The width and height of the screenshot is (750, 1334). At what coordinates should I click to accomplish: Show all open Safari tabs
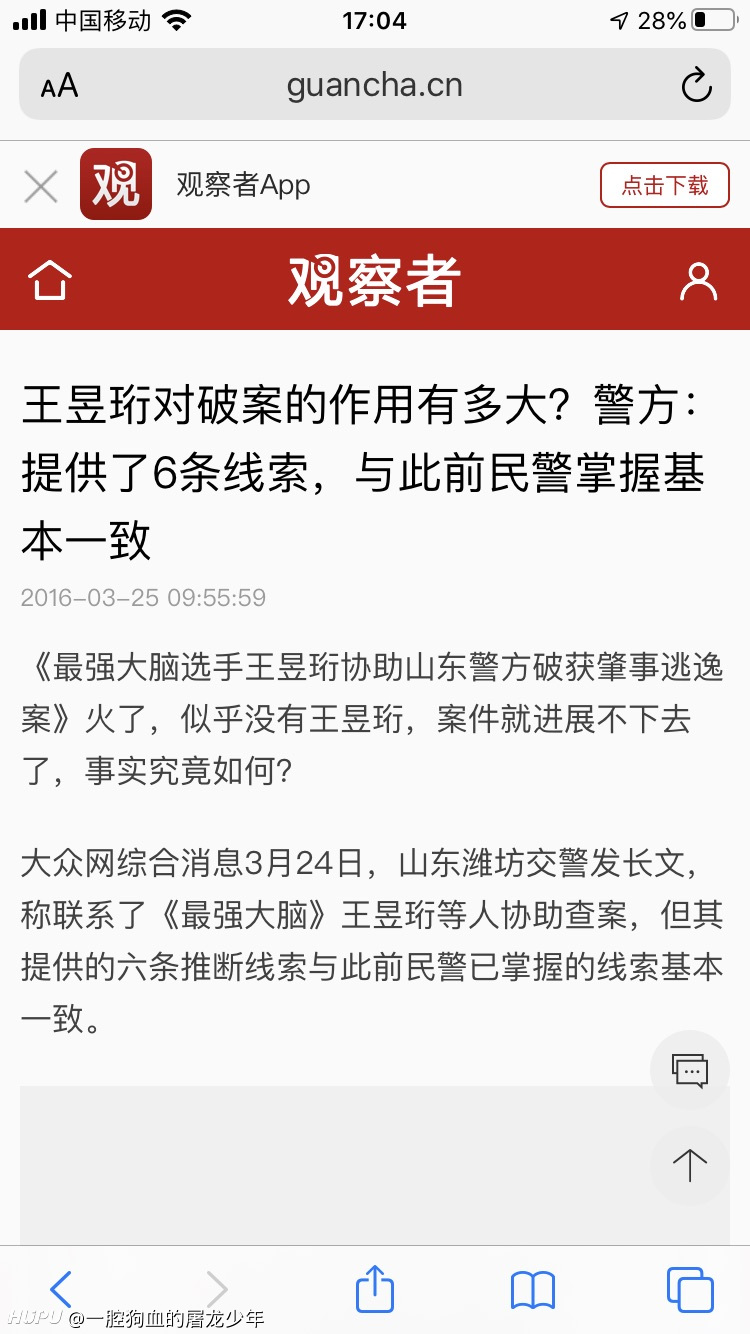tap(690, 1289)
